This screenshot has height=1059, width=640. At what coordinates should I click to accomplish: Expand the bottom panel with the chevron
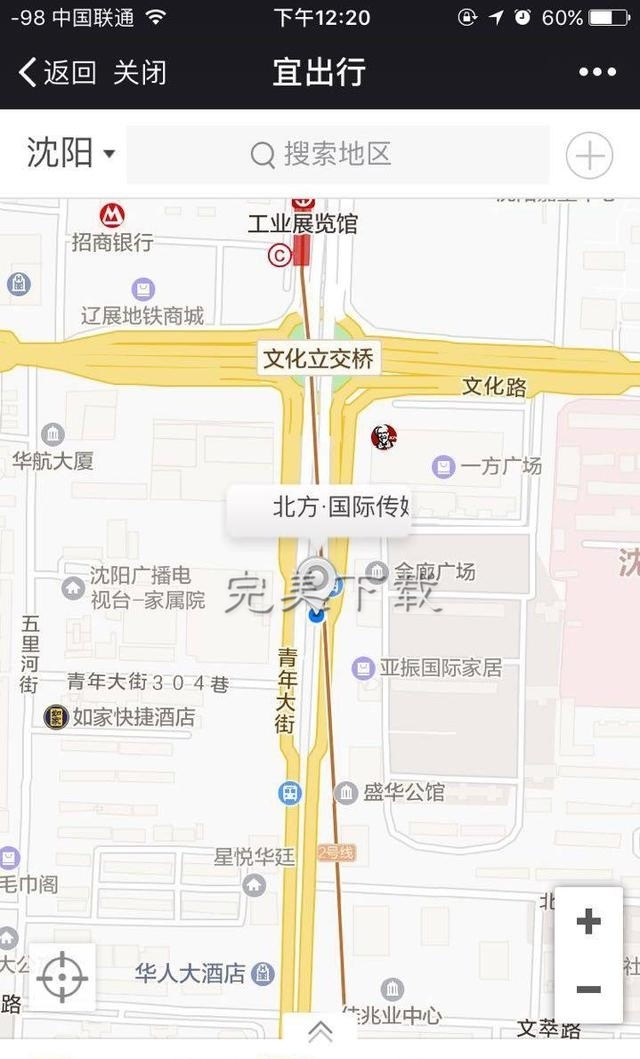[x=319, y=1031]
